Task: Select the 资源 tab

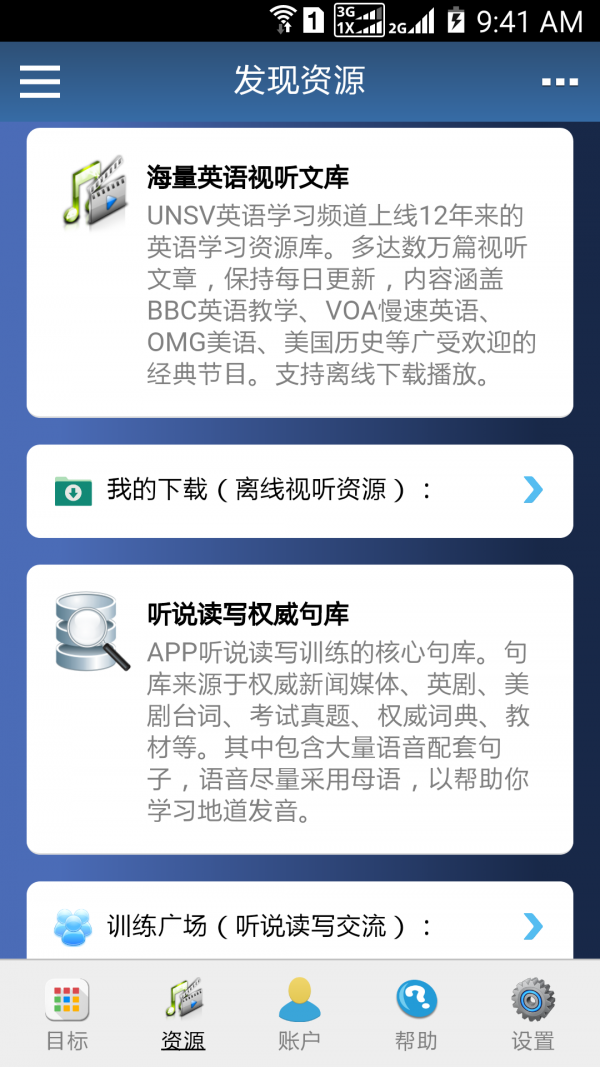Action: pos(183,1014)
